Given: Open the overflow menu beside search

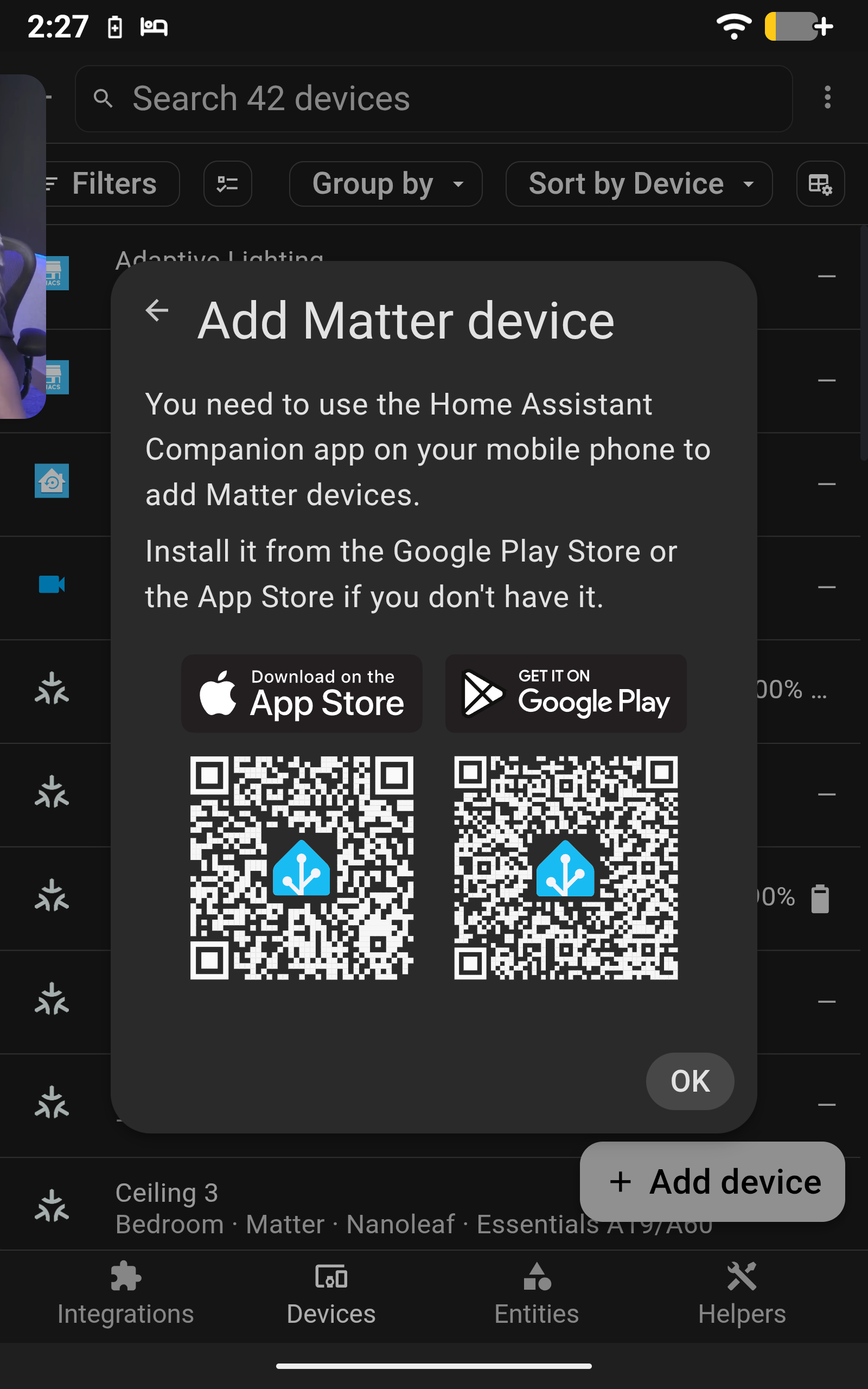Looking at the screenshot, I should (827, 98).
